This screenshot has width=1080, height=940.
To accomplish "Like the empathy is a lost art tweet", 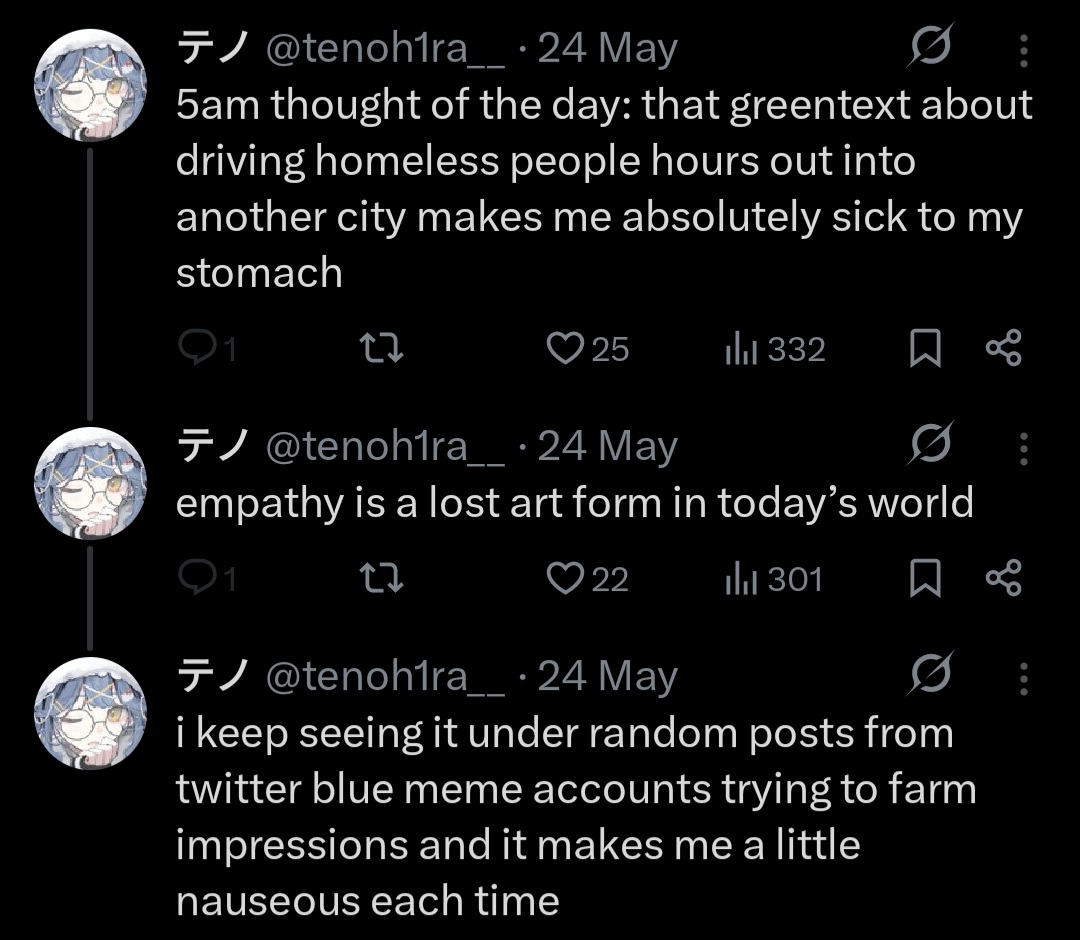I will 565,579.
